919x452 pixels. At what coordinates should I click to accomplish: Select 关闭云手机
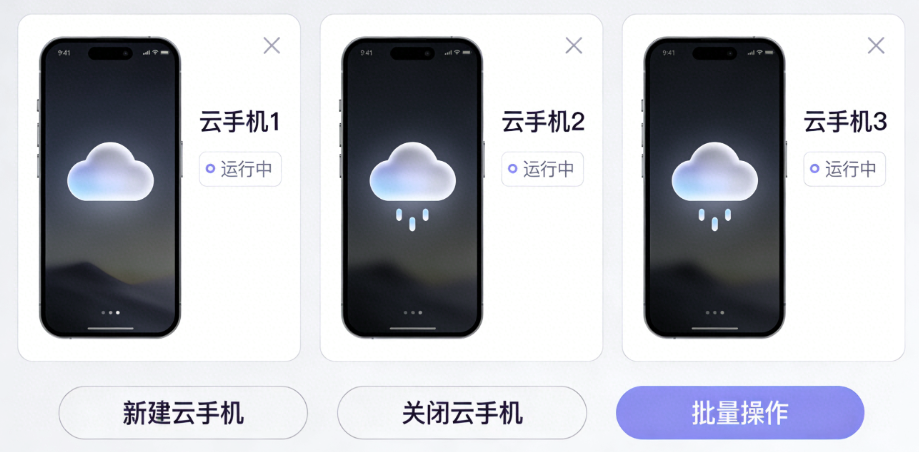coord(462,413)
